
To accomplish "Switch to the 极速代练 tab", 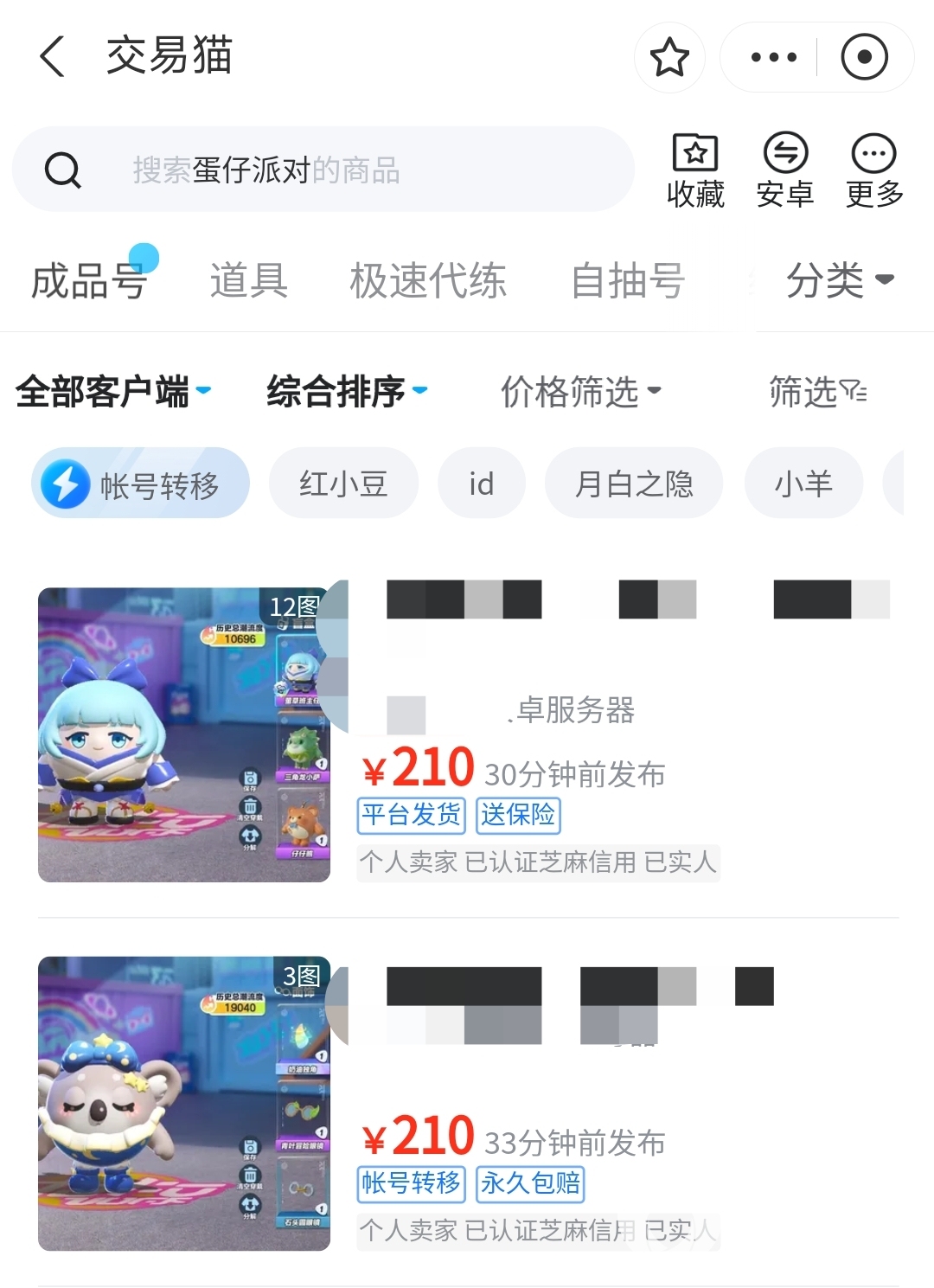I will [x=428, y=281].
